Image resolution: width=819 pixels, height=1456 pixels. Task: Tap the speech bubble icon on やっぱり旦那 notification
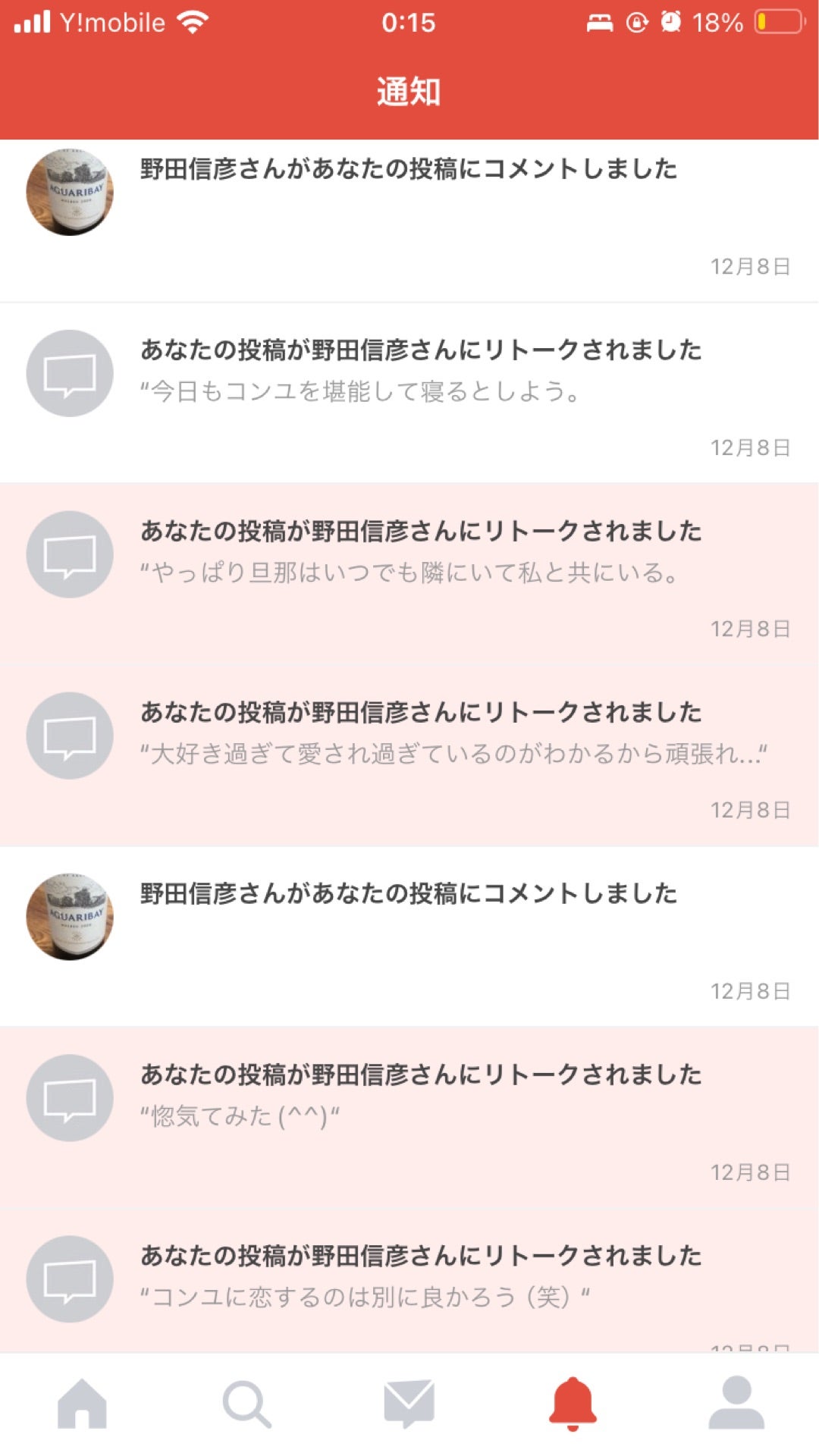click(70, 554)
